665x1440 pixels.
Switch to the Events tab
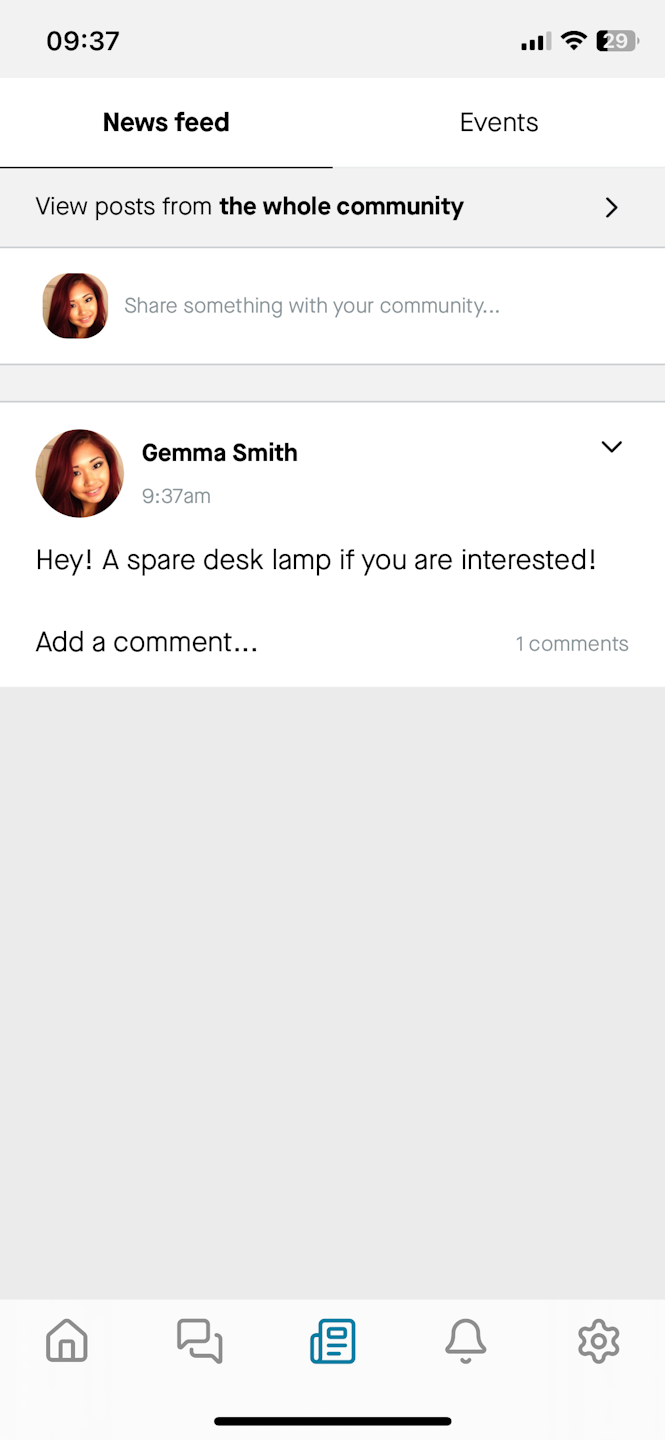(498, 123)
